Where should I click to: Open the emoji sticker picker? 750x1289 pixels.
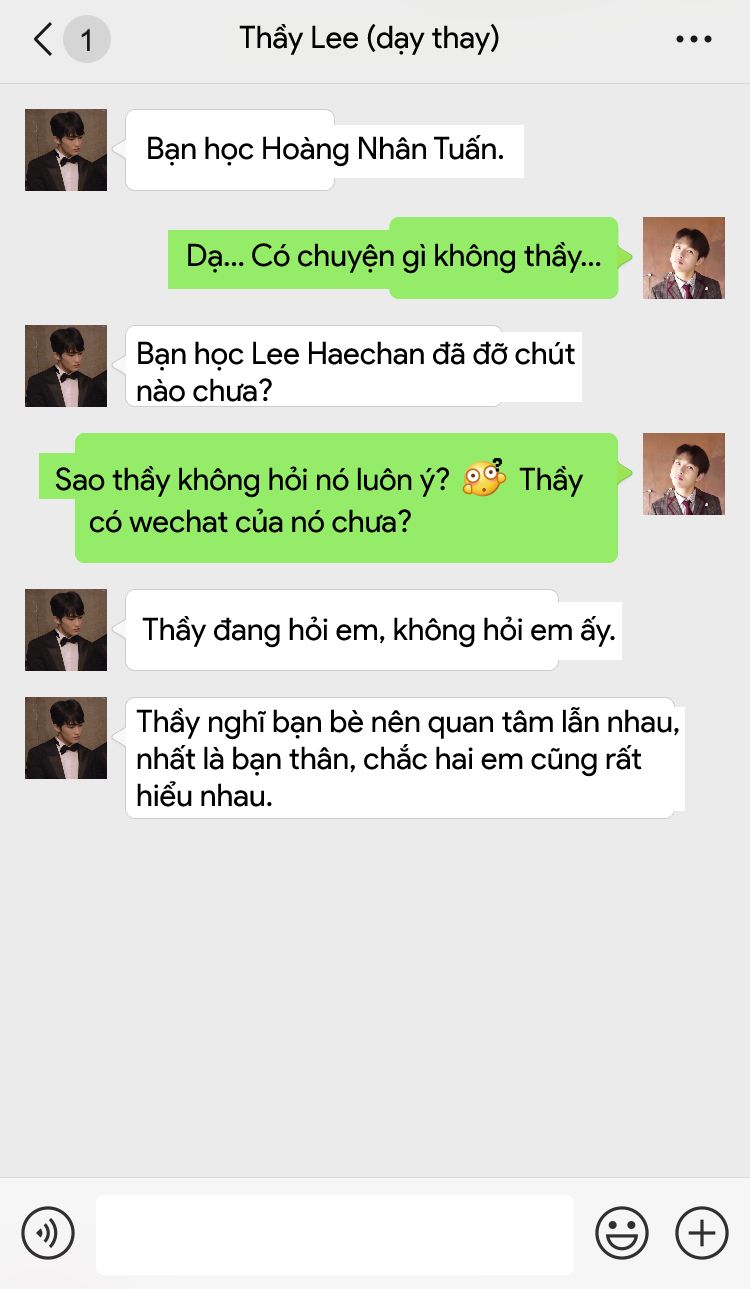622,1232
